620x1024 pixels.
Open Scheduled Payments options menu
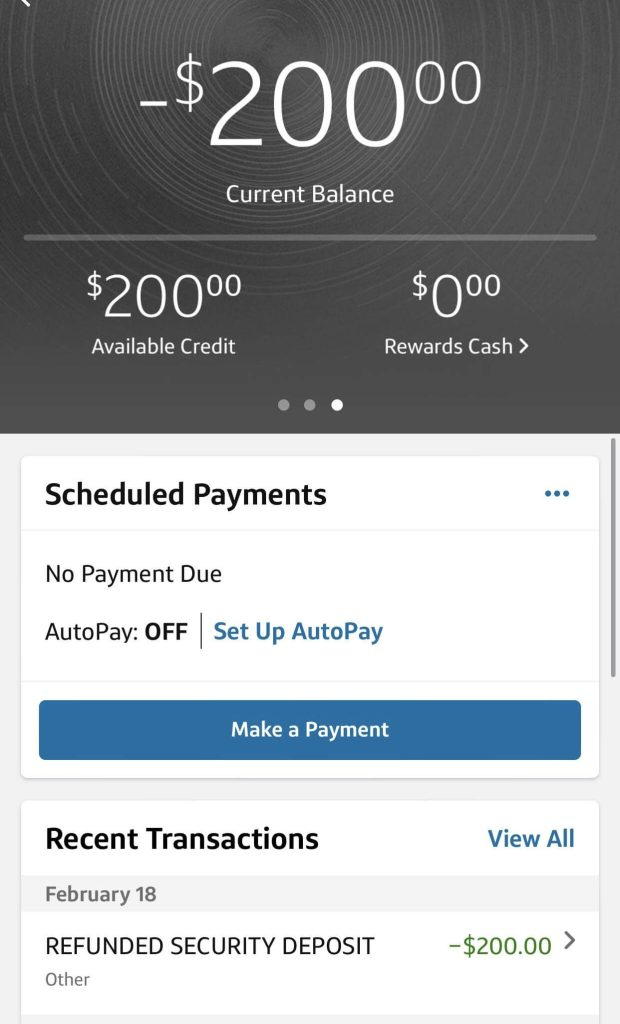pyautogui.click(x=556, y=494)
